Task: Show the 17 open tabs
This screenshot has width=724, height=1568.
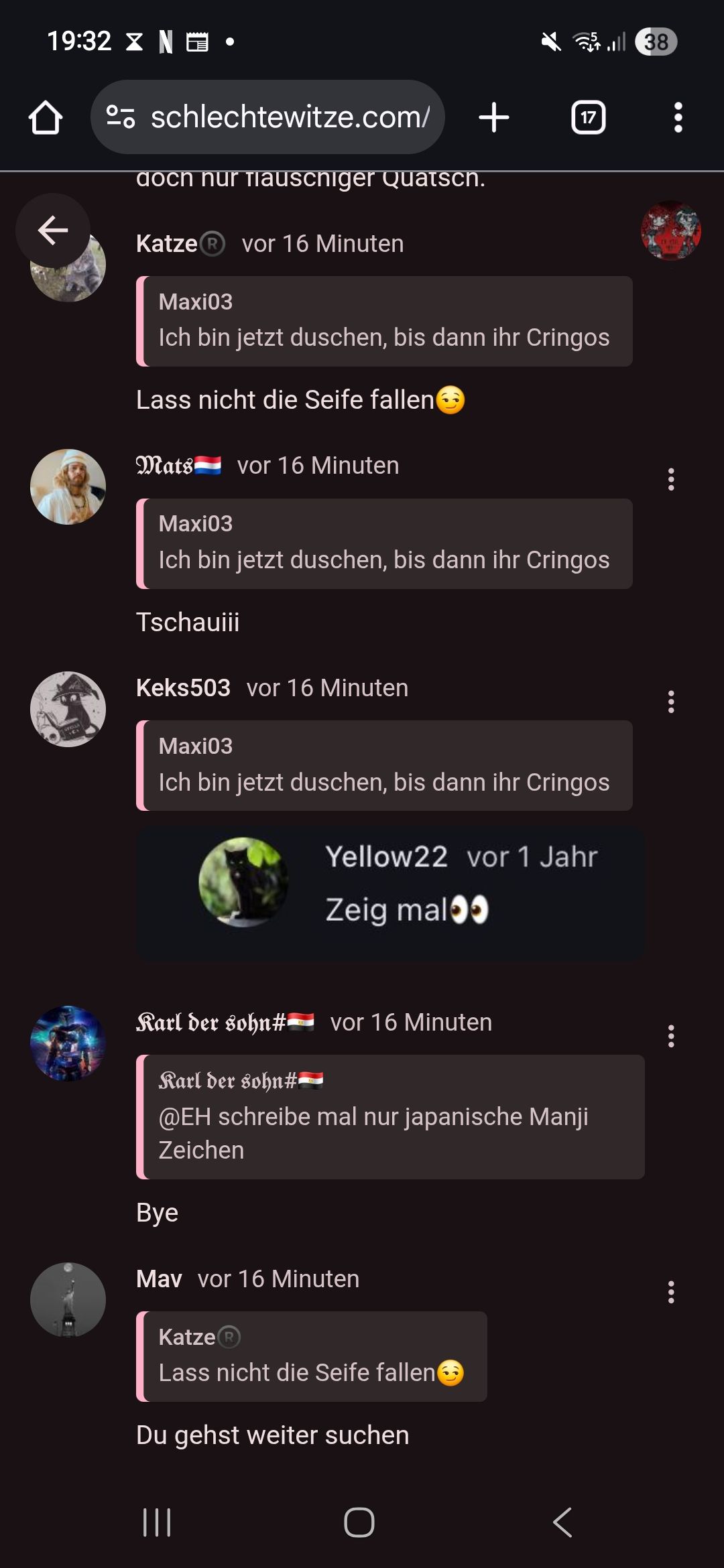Action: point(588,118)
